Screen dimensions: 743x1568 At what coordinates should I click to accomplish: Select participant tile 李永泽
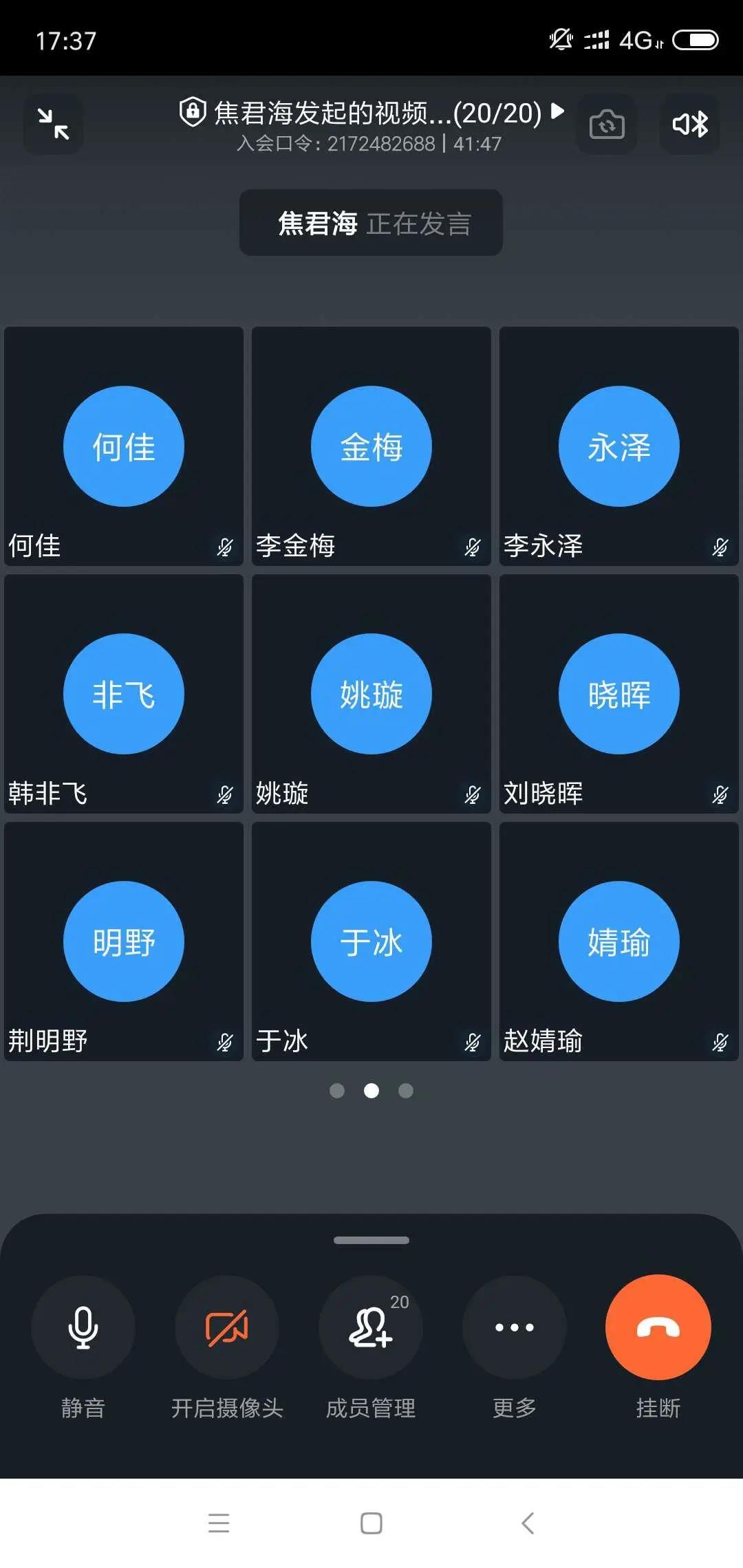pyautogui.click(x=619, y=446)
